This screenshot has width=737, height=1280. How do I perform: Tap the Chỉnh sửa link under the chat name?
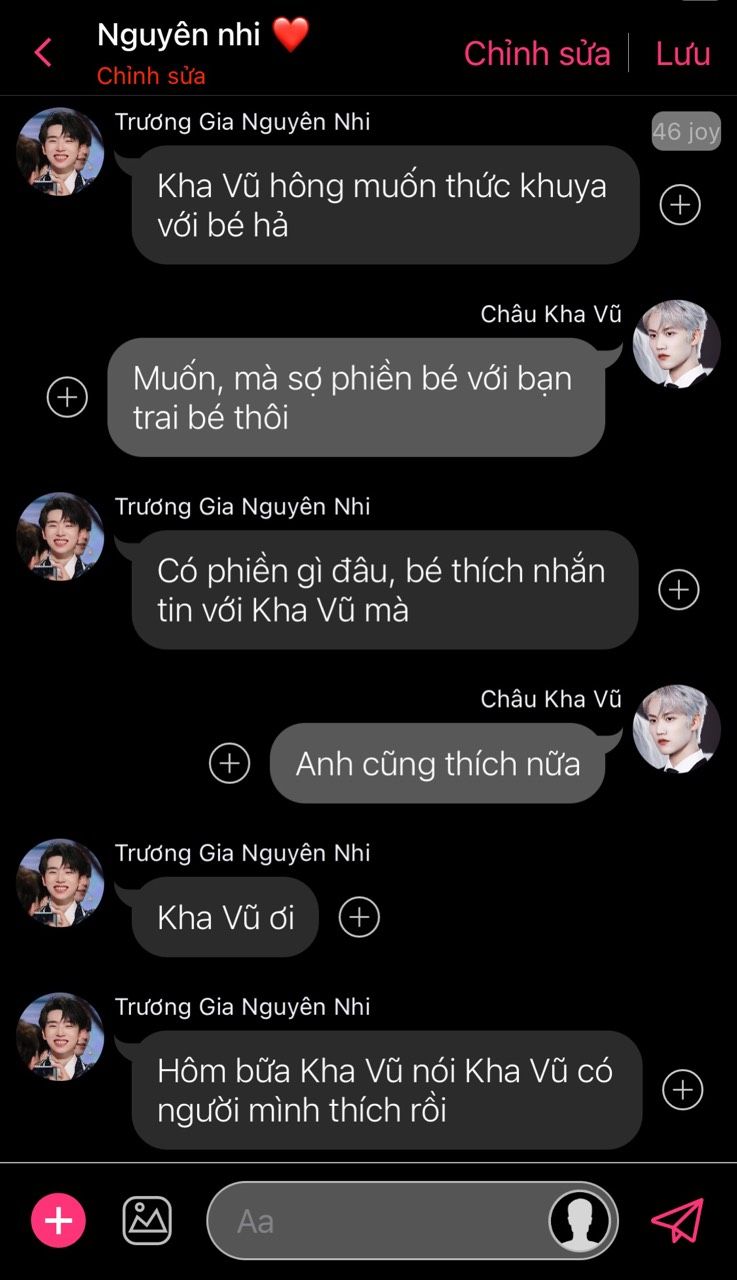(x=151, y=76)
